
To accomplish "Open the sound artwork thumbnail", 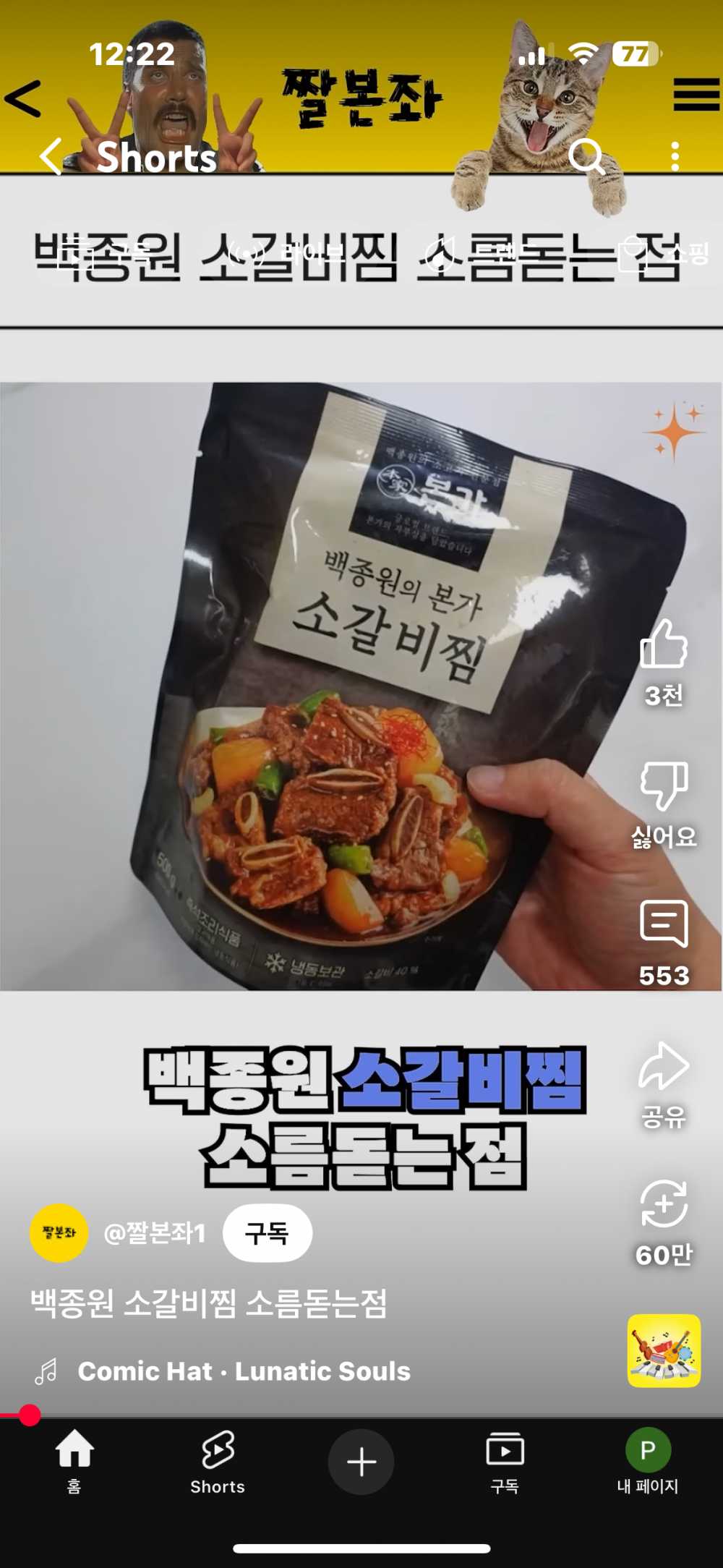I will pos(664,1350).
